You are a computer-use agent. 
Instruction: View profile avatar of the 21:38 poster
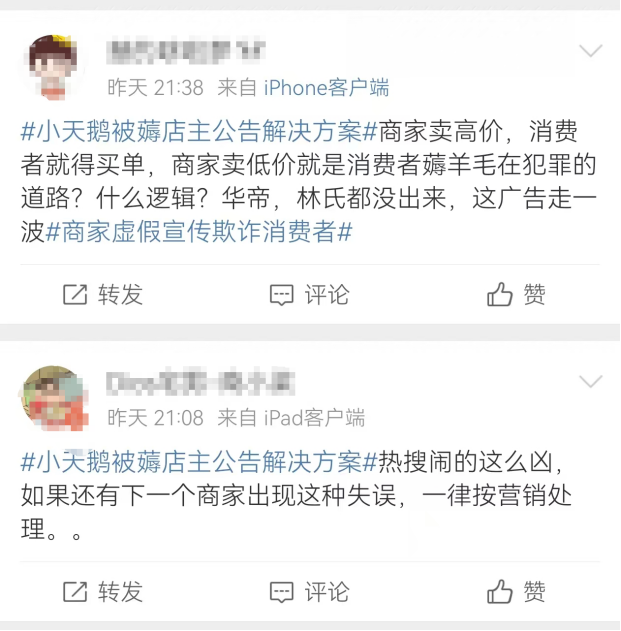click(x=55, y=66)
